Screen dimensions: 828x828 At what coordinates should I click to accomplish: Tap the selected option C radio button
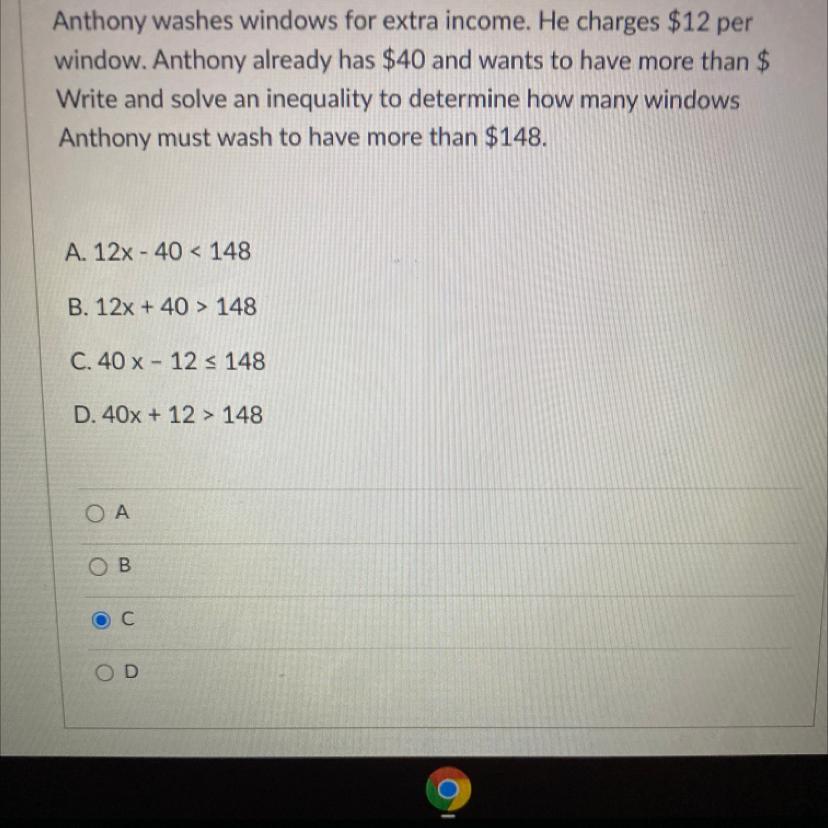[100, 621]
